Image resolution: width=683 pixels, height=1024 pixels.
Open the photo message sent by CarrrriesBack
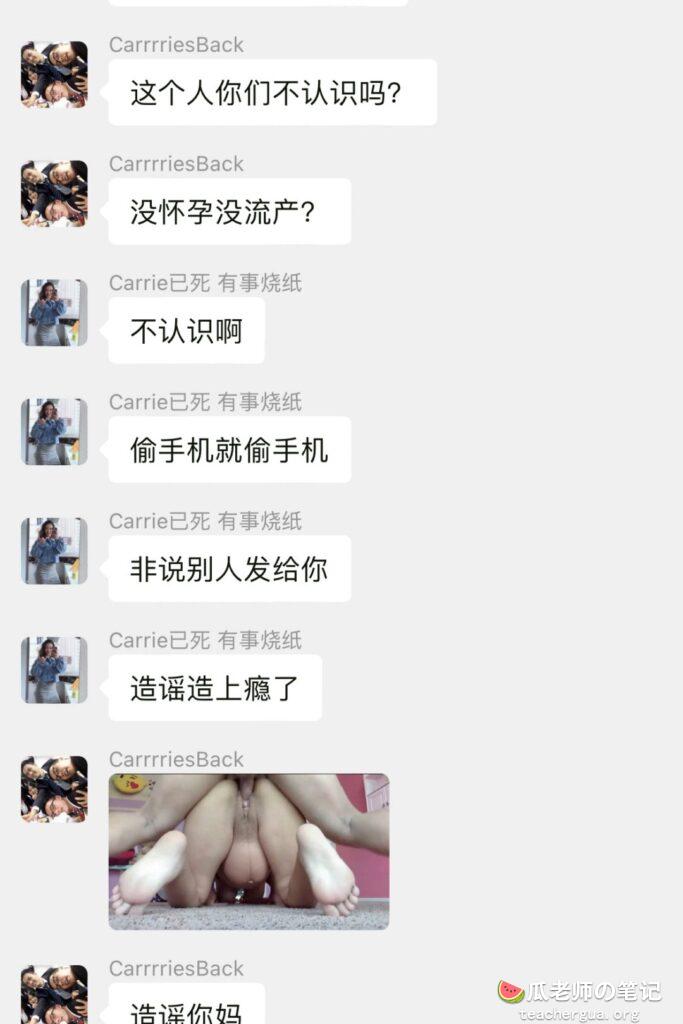point(248,851)
